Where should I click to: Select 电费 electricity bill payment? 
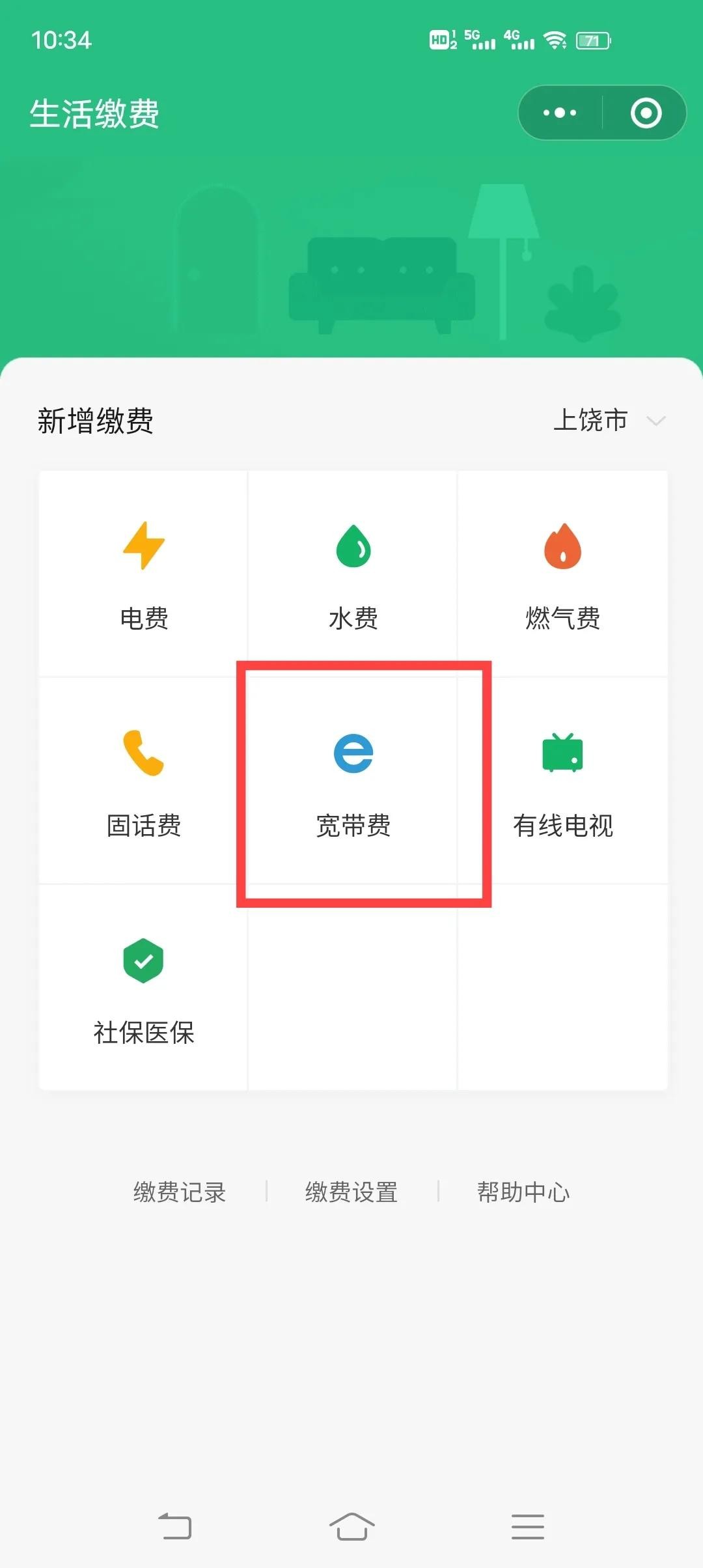click(x=144, y=574)
